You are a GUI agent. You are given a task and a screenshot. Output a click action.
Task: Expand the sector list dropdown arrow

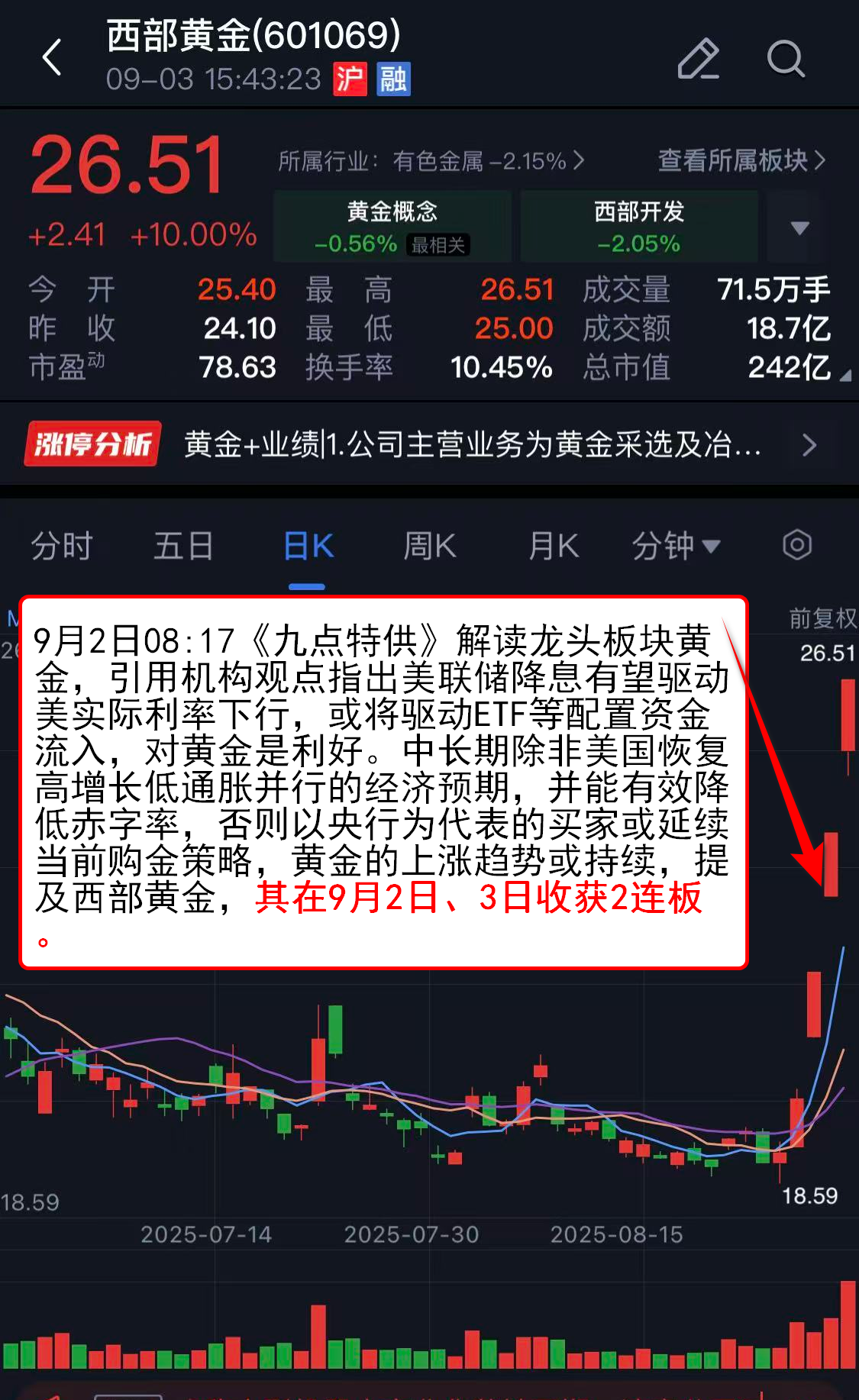(799, 227)
